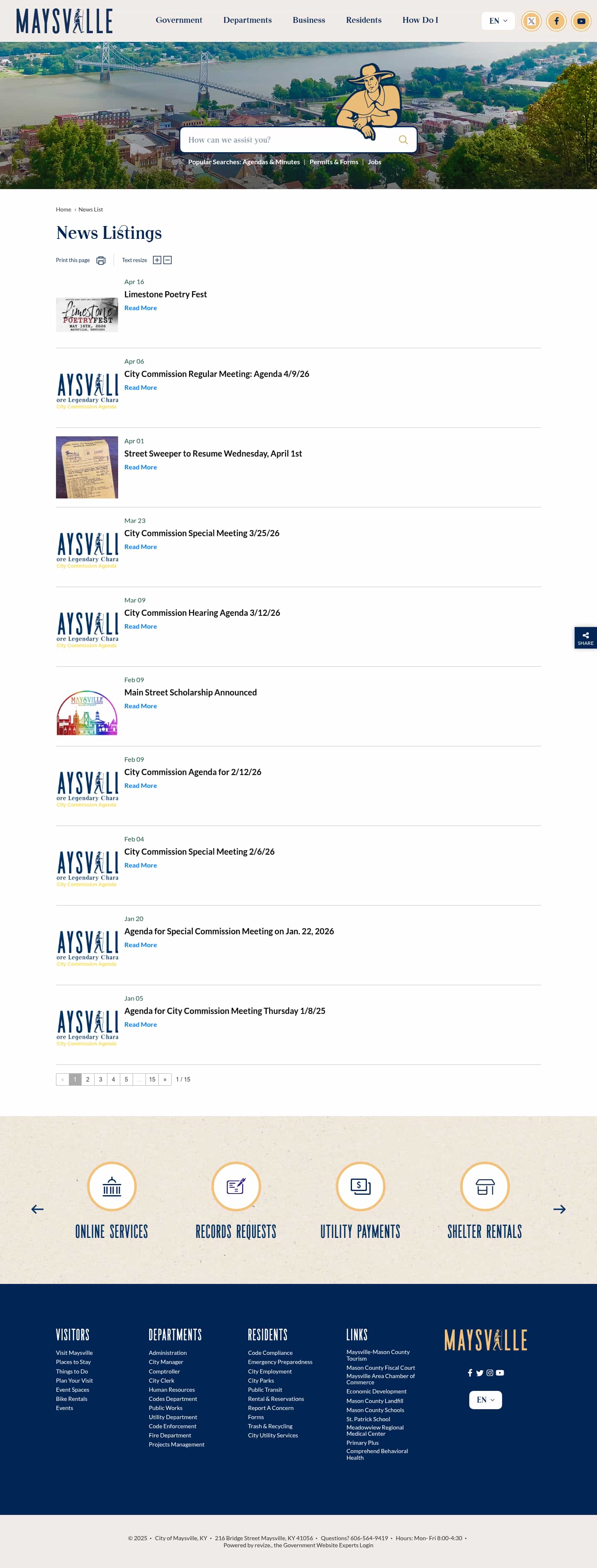Show next quick links with right arrow
The image size is (597, 1568).
(x=559, y=1209)
